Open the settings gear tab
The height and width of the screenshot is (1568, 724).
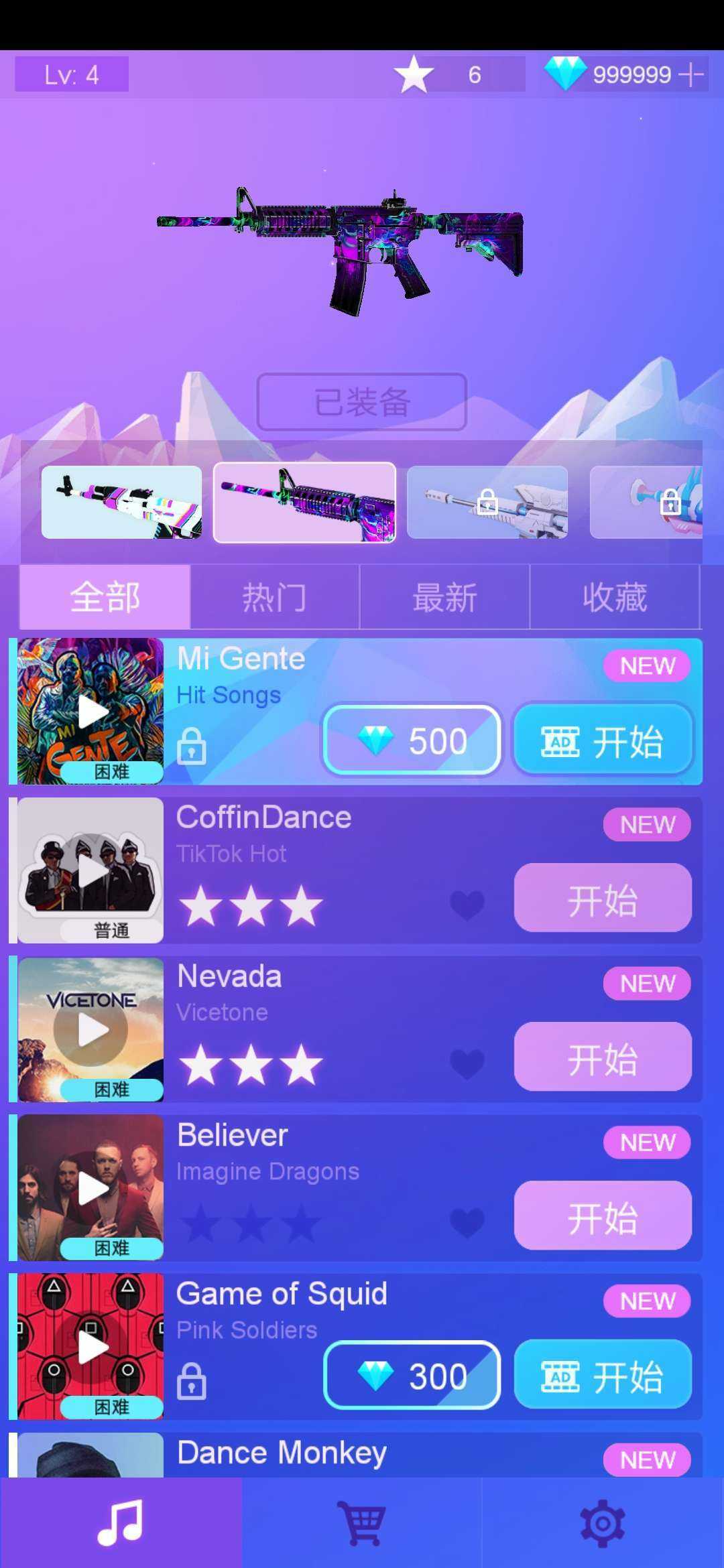coord(602,1523)
